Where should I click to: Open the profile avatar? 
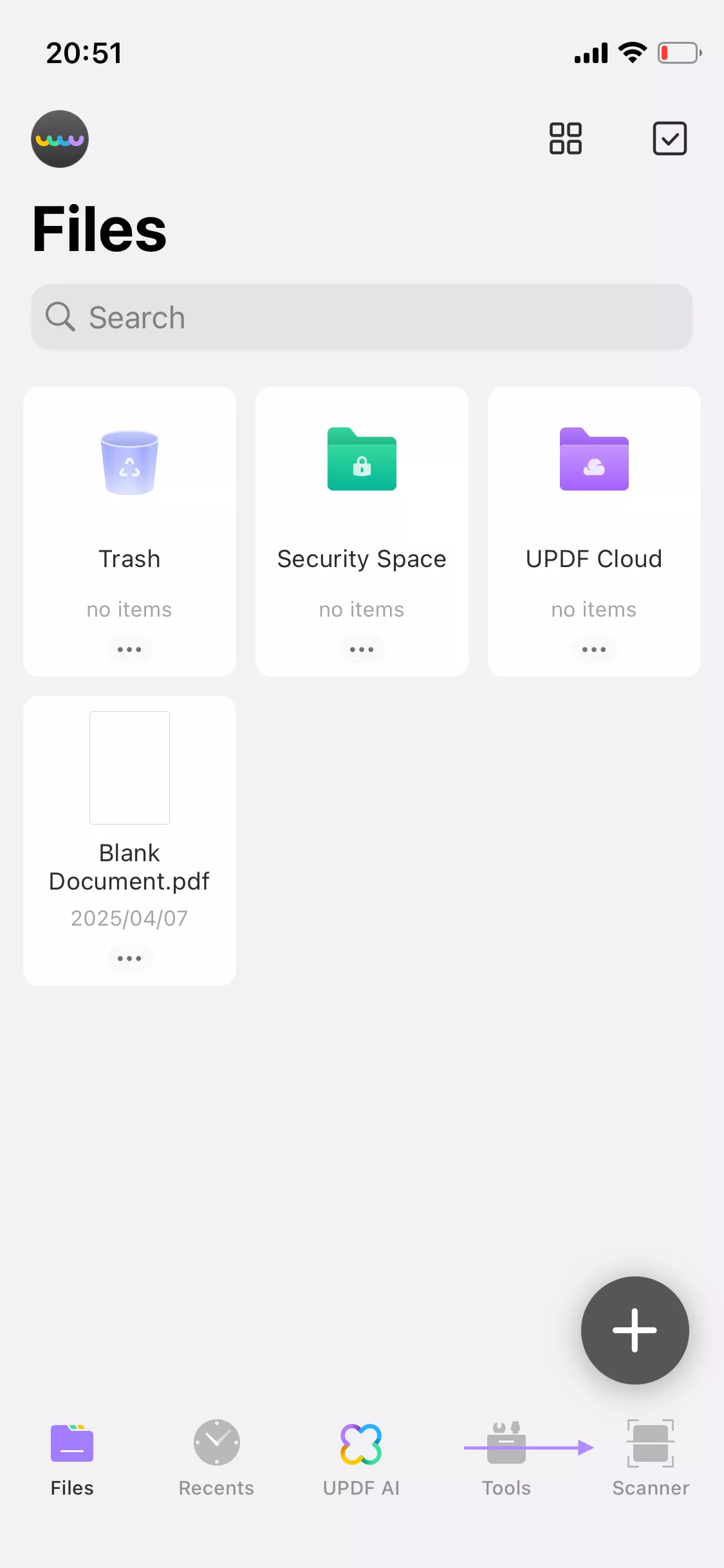[x=60, y=139]
